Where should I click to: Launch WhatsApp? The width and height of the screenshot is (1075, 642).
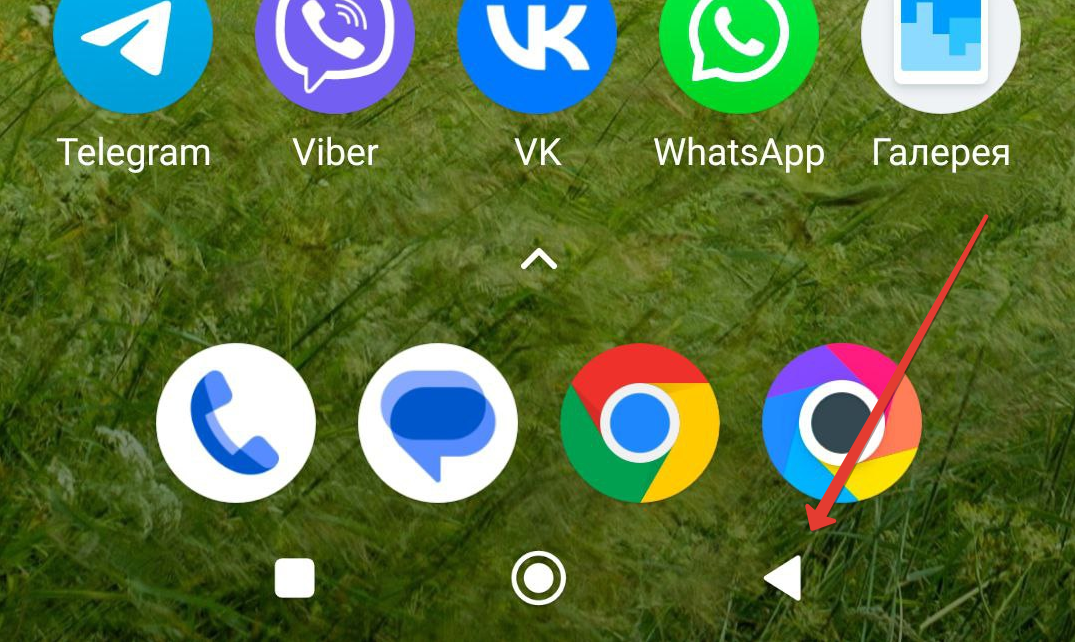(739, 45)
